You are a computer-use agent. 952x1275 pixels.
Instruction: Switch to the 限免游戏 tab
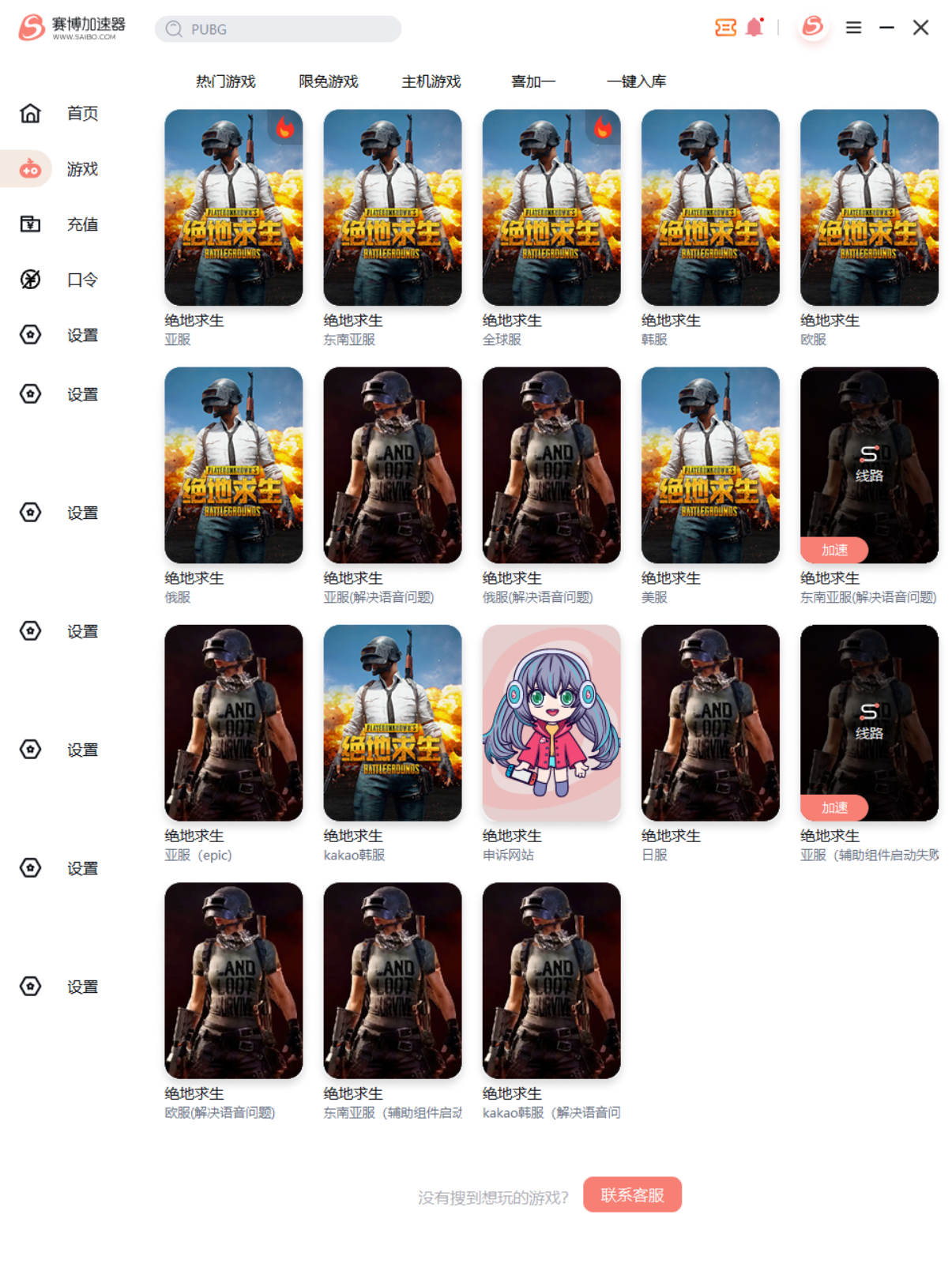pyautogui.click(x=328, y=81)
